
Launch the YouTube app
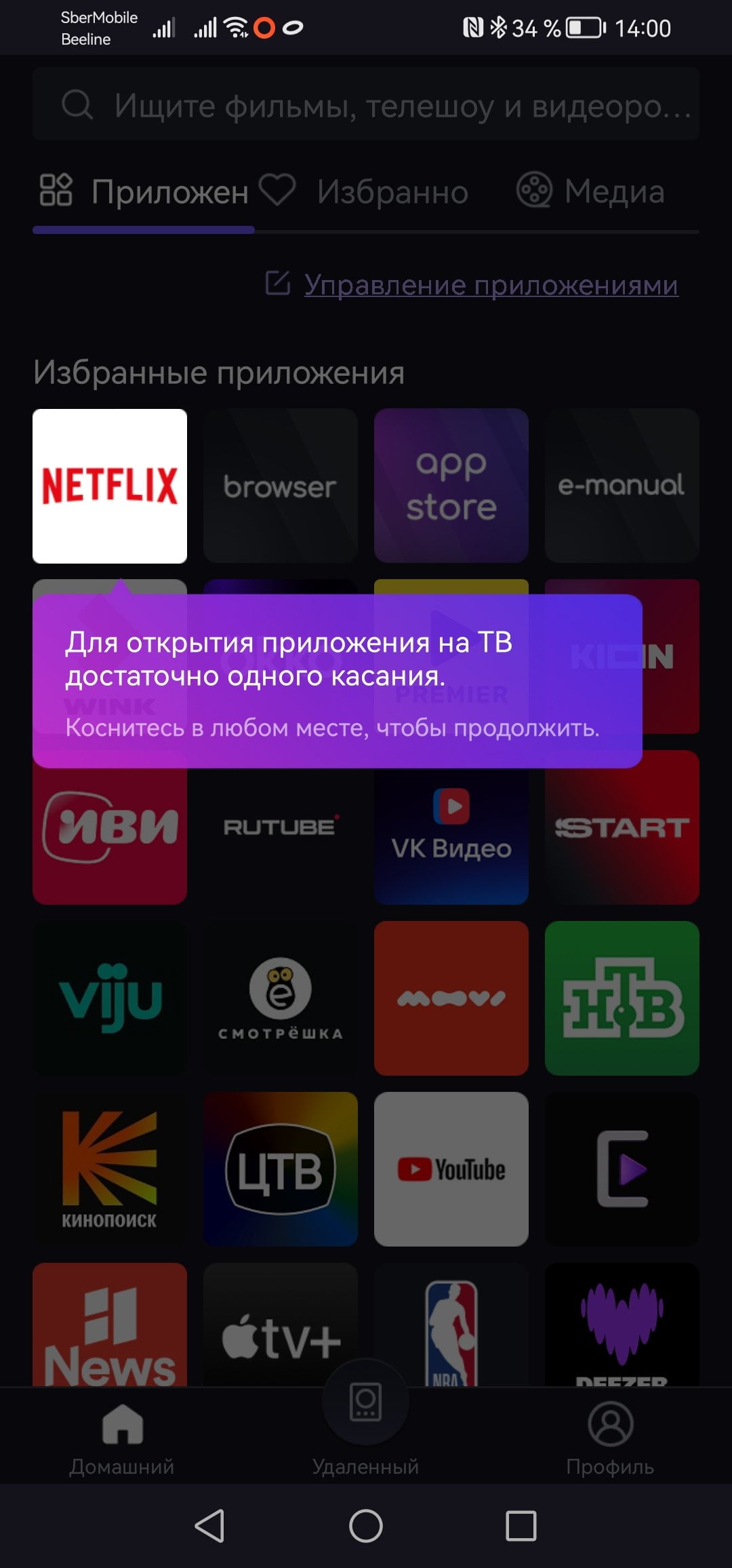[x=451, y=1169]
